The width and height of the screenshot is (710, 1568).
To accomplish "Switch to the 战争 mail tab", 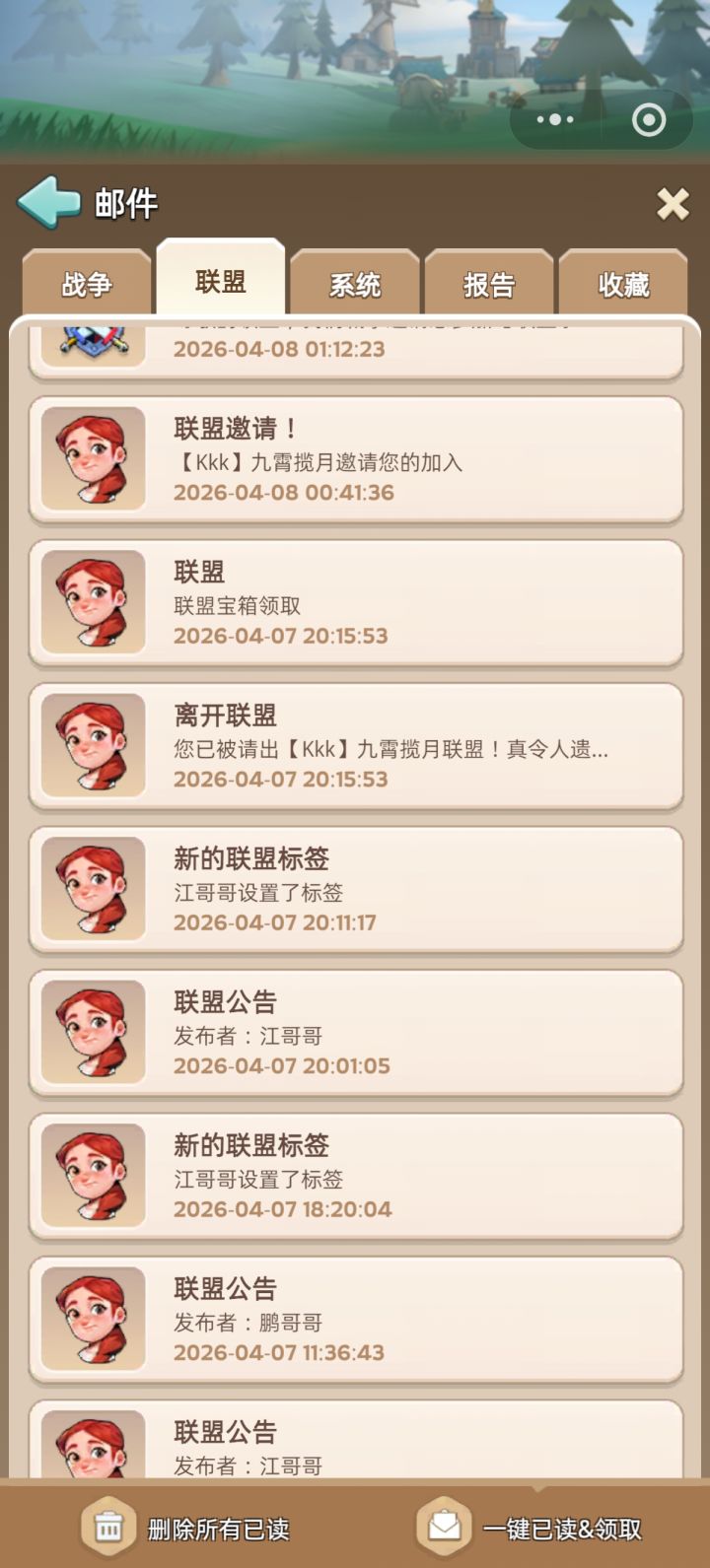I will click(87, 283).
